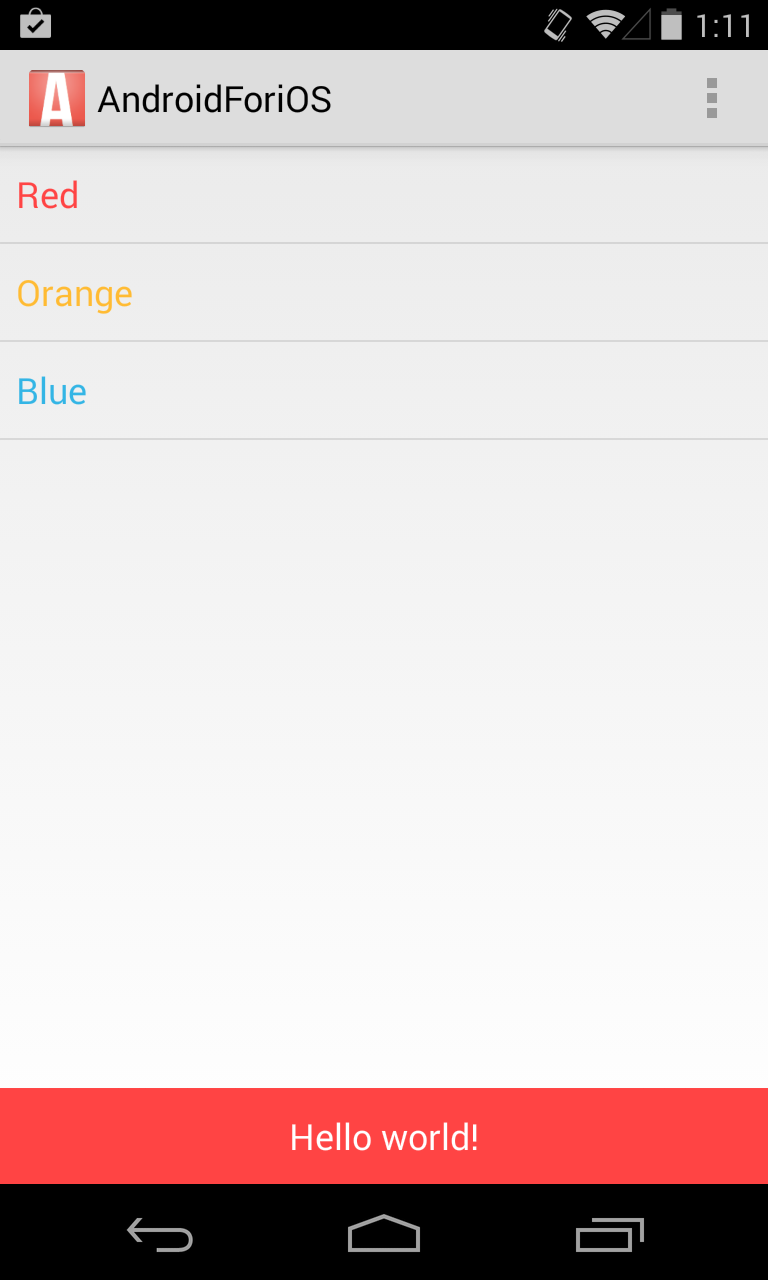
Task: Tap the Blue list entry
Action: pyautogui.click(x=384, y=391)
